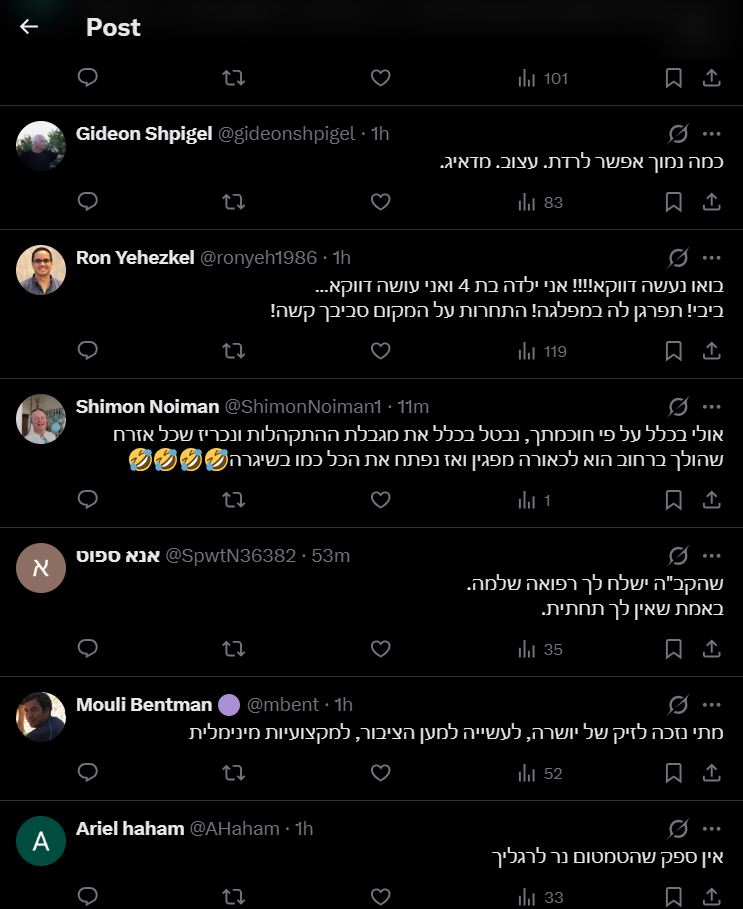
Task: Like Gideon Shpigel's reply
Action: [380, 202]
